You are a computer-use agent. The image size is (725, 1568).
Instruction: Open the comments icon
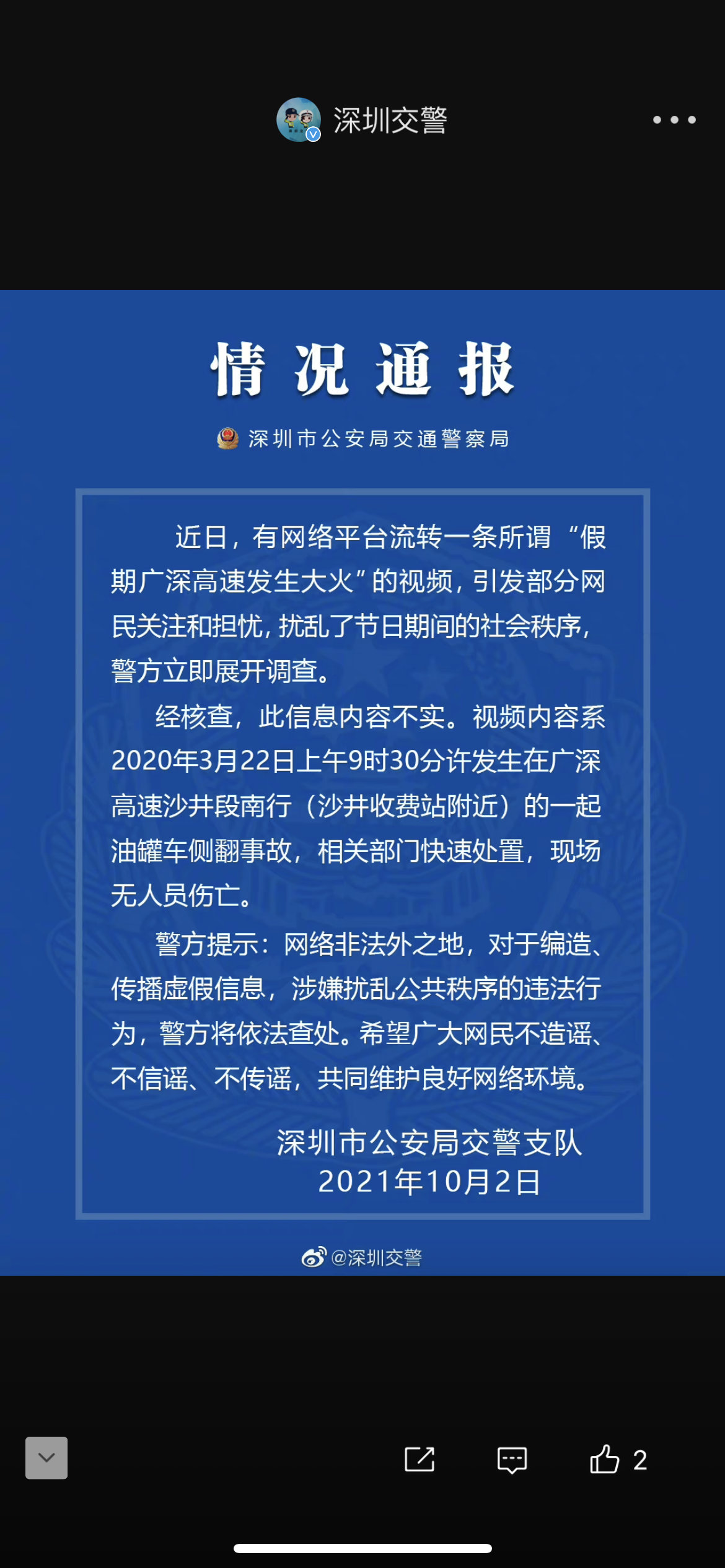click(512, 1460)
